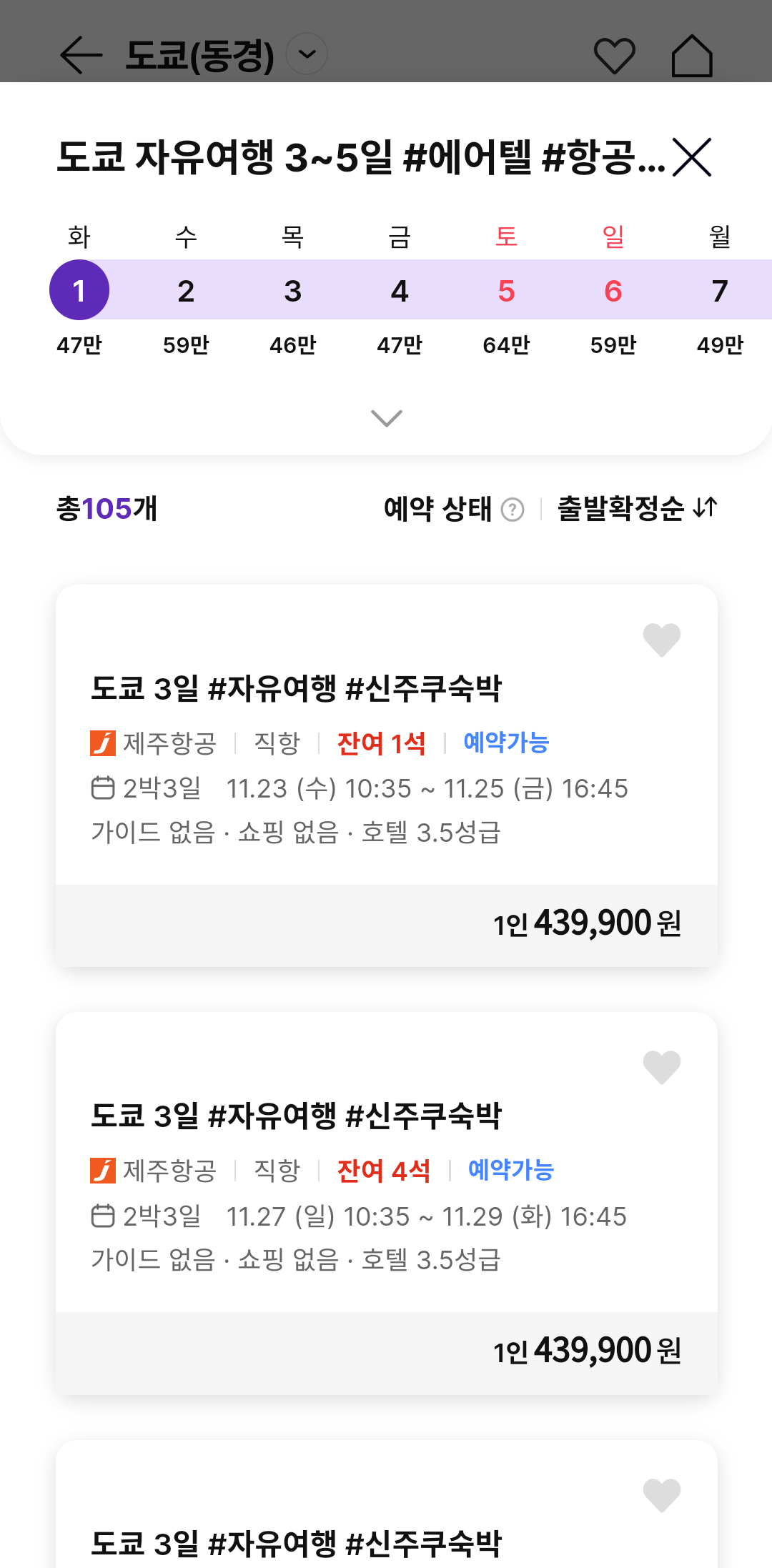The image size is (772, 1568).
Task: Open the 도쿄(동경) destination dropdown
Action: pos(306,55)
